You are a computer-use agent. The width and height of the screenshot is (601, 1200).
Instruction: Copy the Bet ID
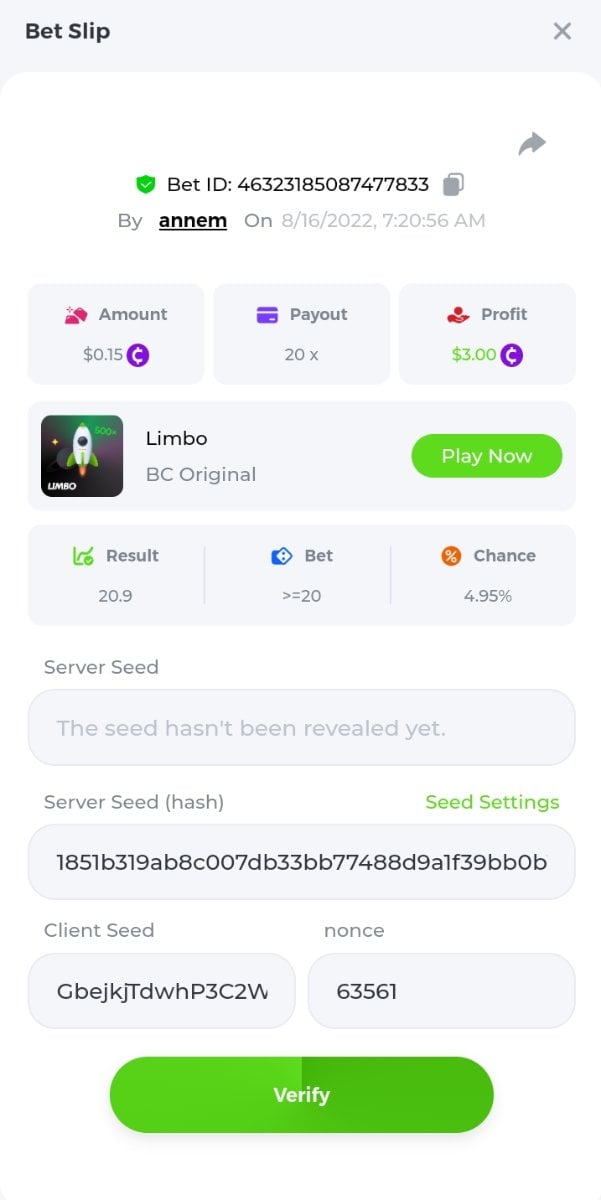point(453,184)
